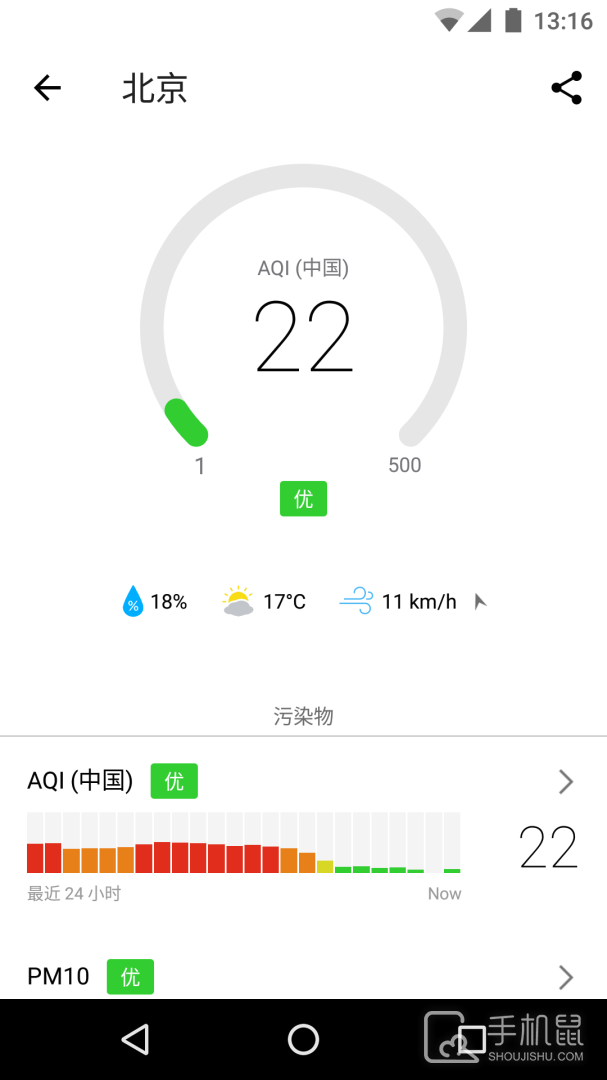Tap the system home button
The height and width of the screenshot is (1080, 607).
click(x=303, y=1039)
